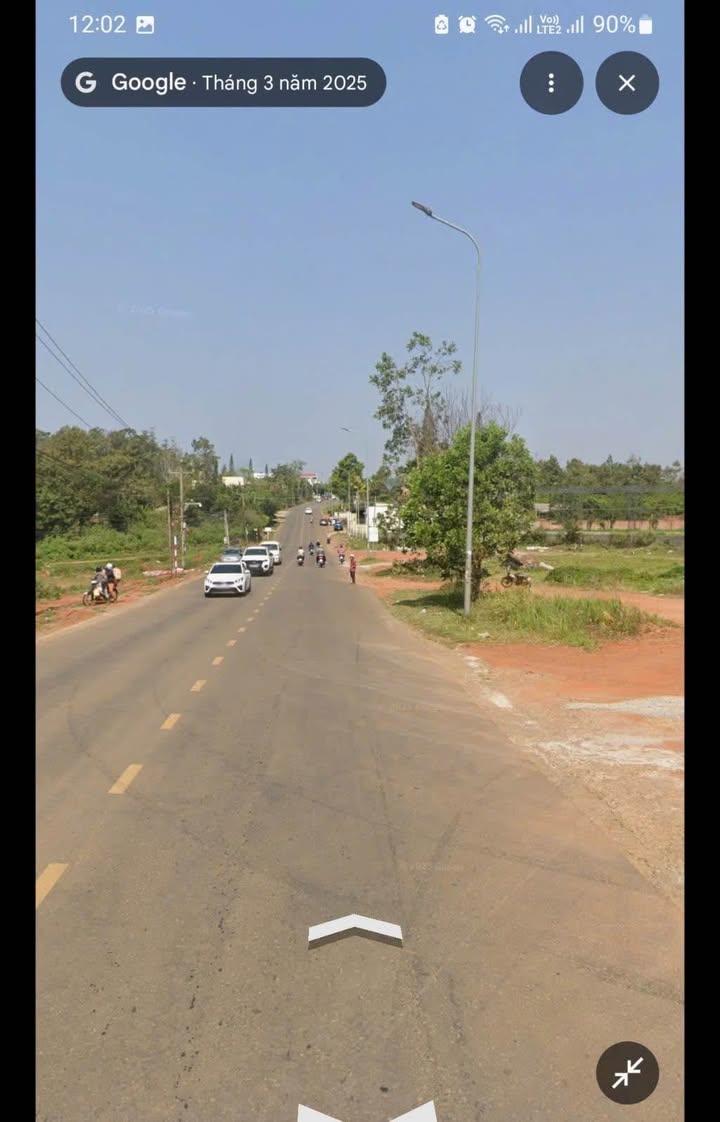Screen dimensions: 720x1122
Task: Open the three-dot overflow menu
Action: coord(551,83)
